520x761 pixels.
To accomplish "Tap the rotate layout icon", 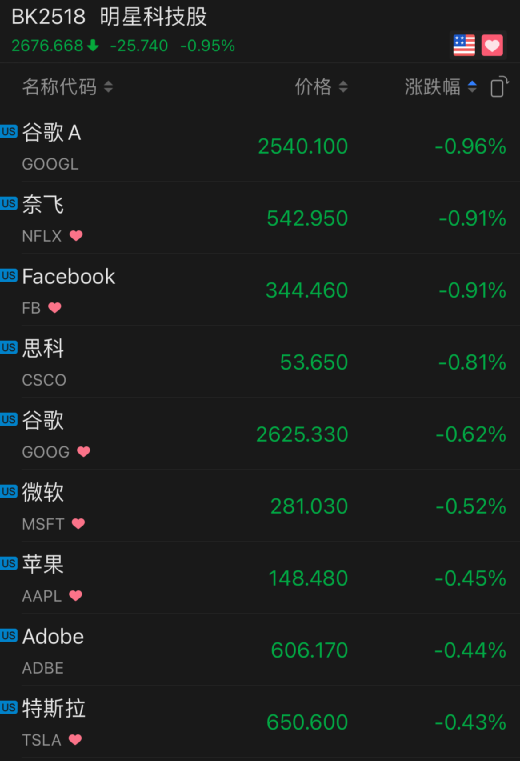I will coord(499,87).
